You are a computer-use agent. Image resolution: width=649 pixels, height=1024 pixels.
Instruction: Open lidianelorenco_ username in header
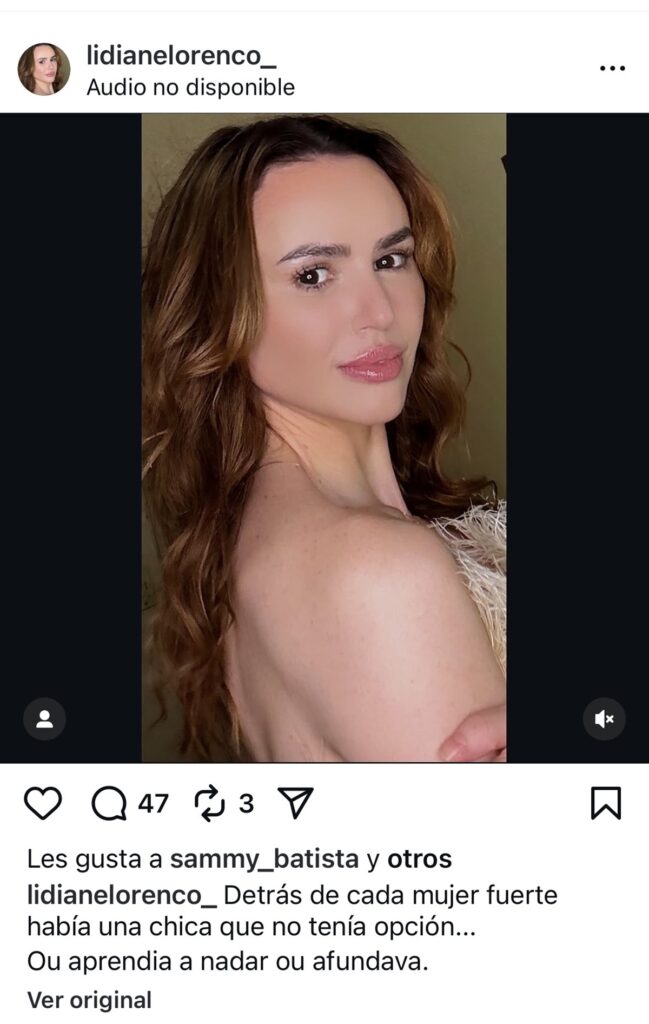[x=180, y=55]
